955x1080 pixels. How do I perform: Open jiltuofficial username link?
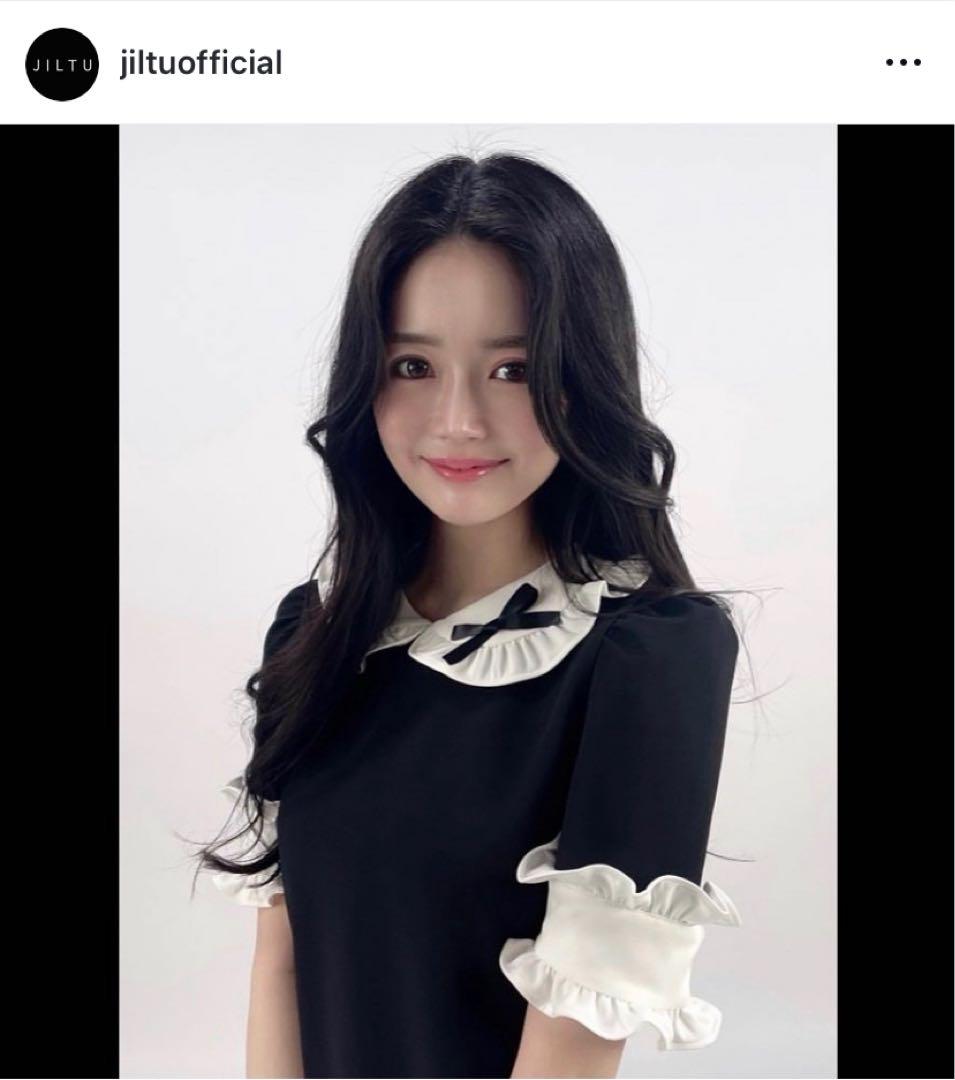point(200,63)
